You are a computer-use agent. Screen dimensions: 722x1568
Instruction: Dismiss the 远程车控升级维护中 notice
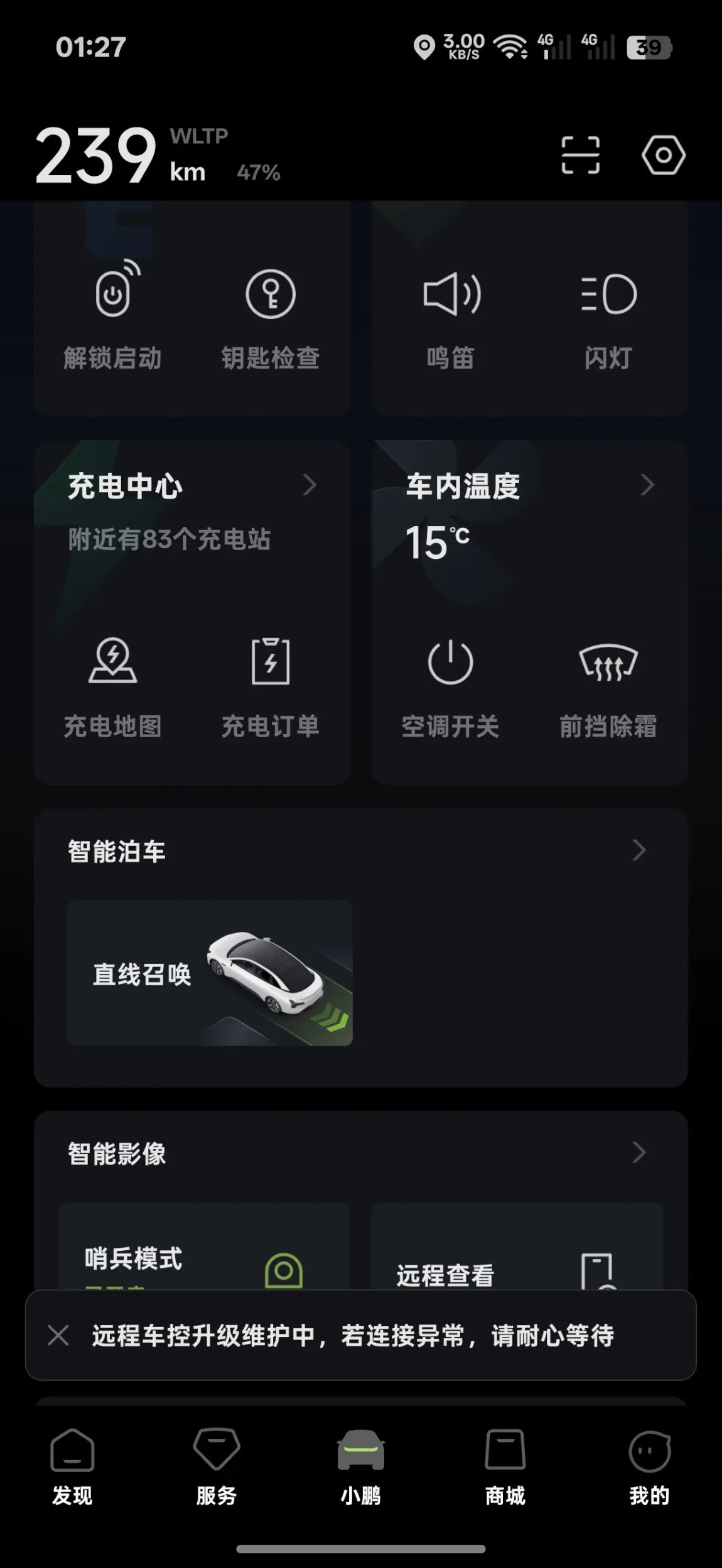pyautogui.click(x=58, y=1336)
